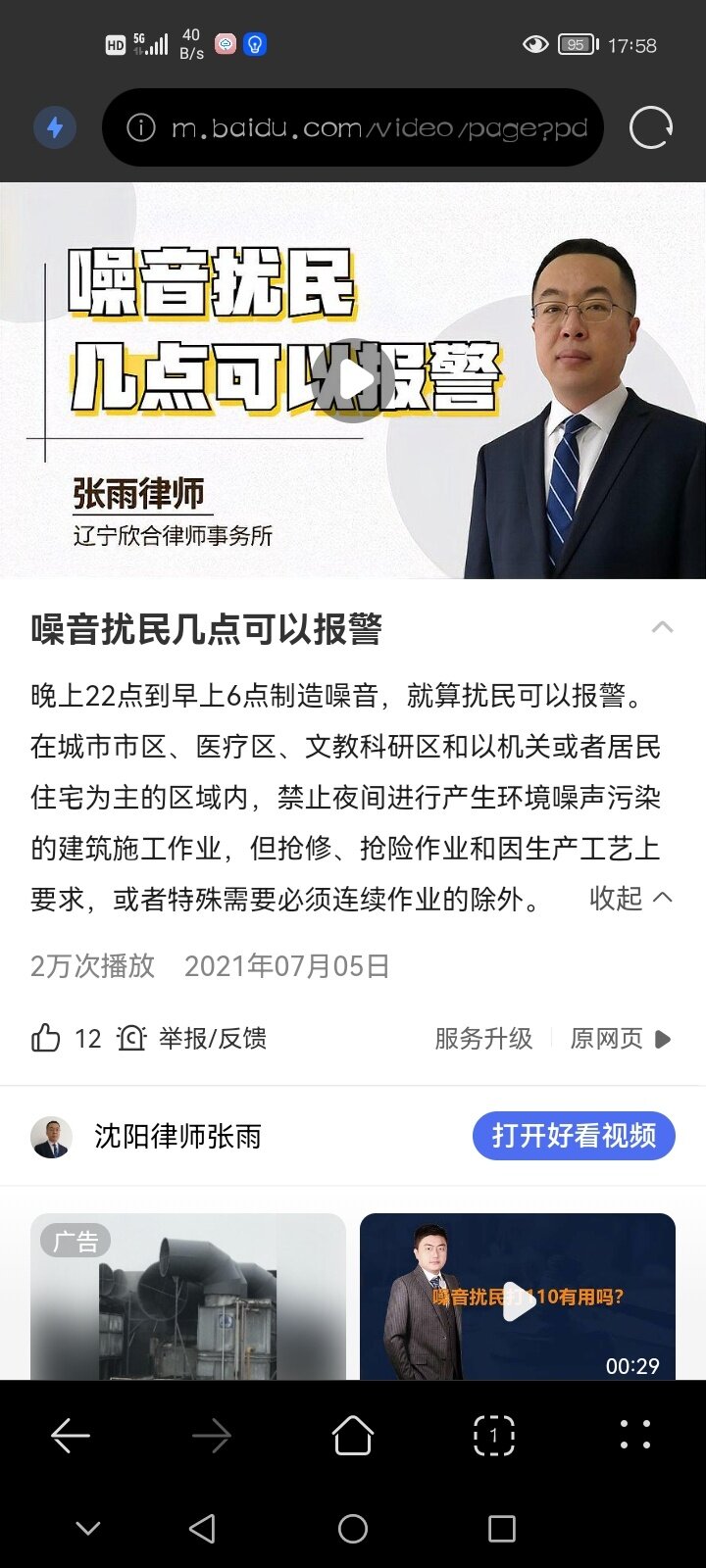706x1568 pixels.
Task: Open the 服务升级 link
Action: click(x=483, y=1038)
